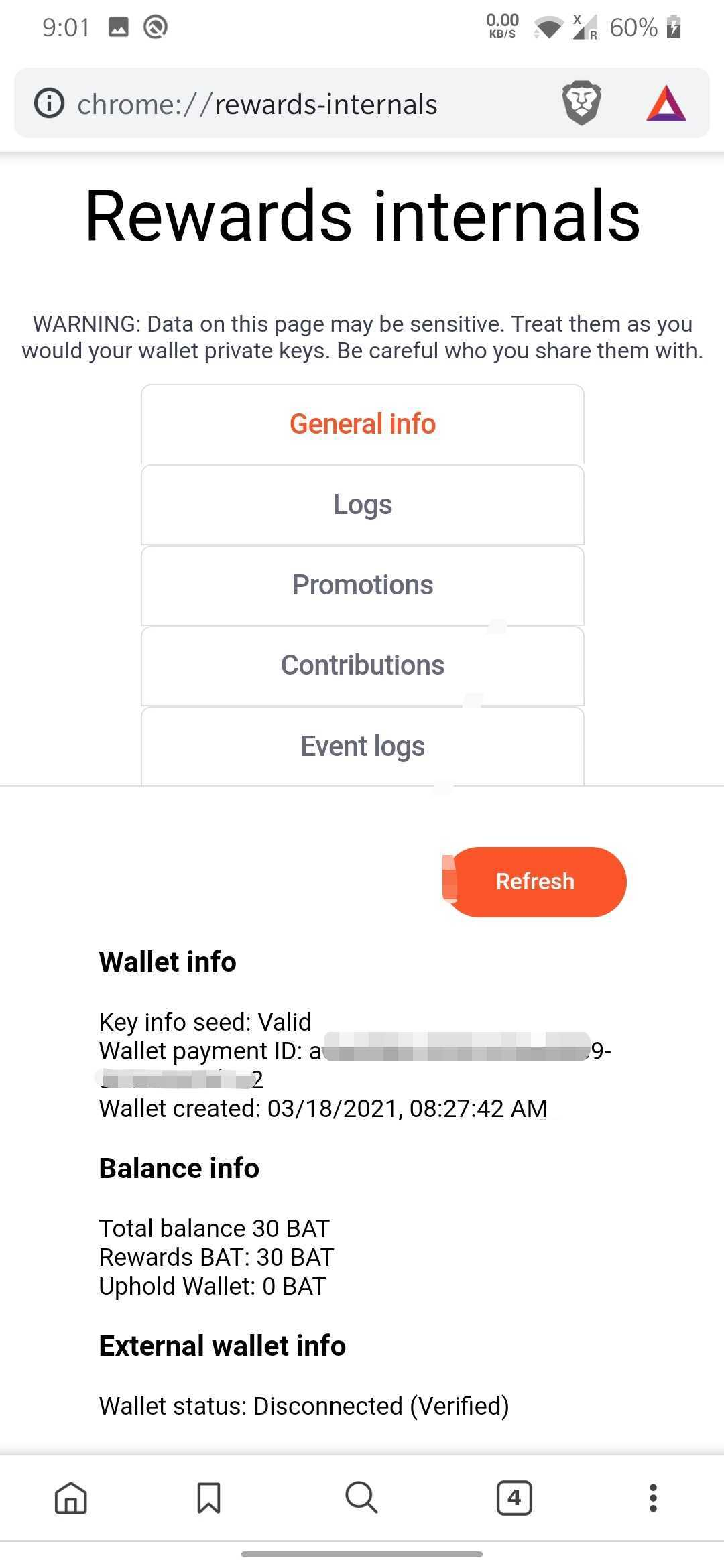724x1568 pixels.
Task: Switch to the Logs tab
Action: point(363,505)
